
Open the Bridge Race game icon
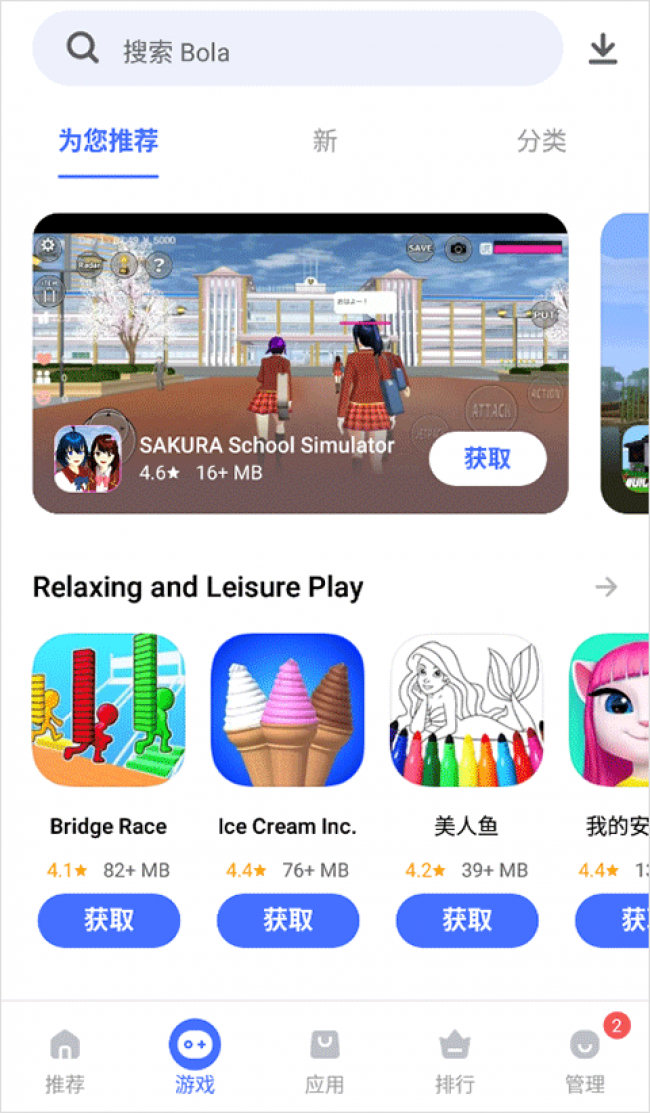(x=108, y=710)
